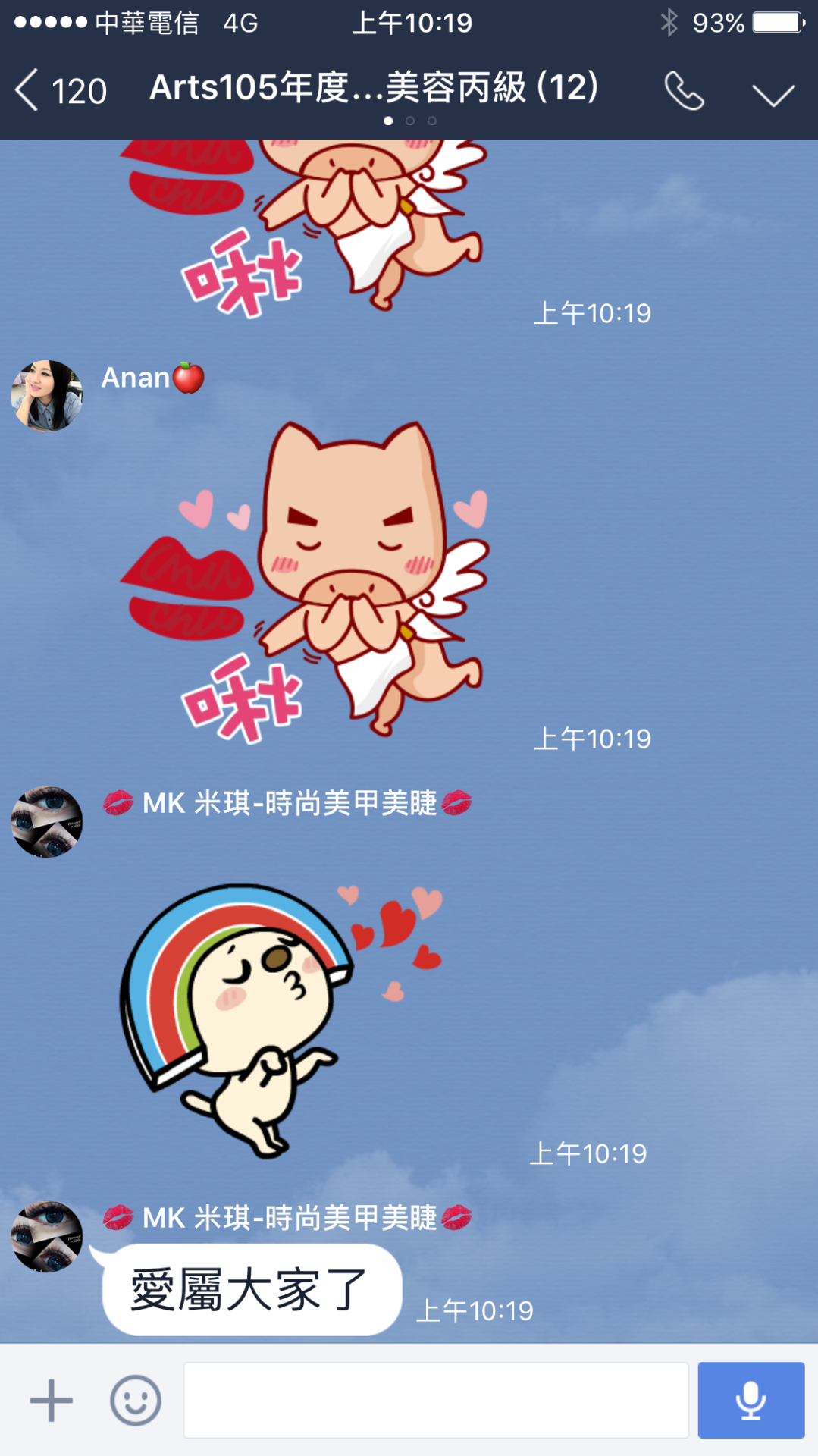
Task: Open the plus attachment menu
Action: (52, 1400)
